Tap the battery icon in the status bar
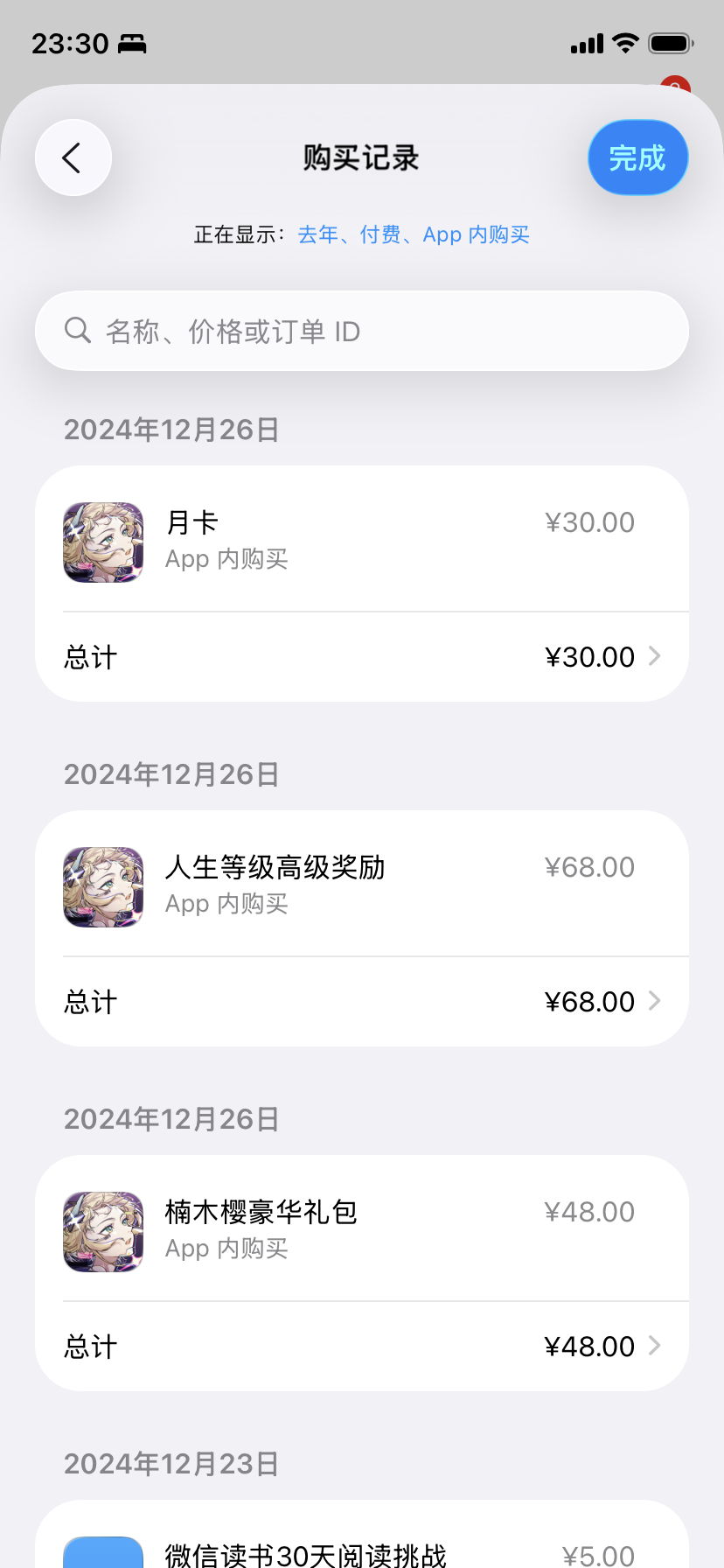The height and width of the screenshot is (1568, 724). click(x=670, y=43)
